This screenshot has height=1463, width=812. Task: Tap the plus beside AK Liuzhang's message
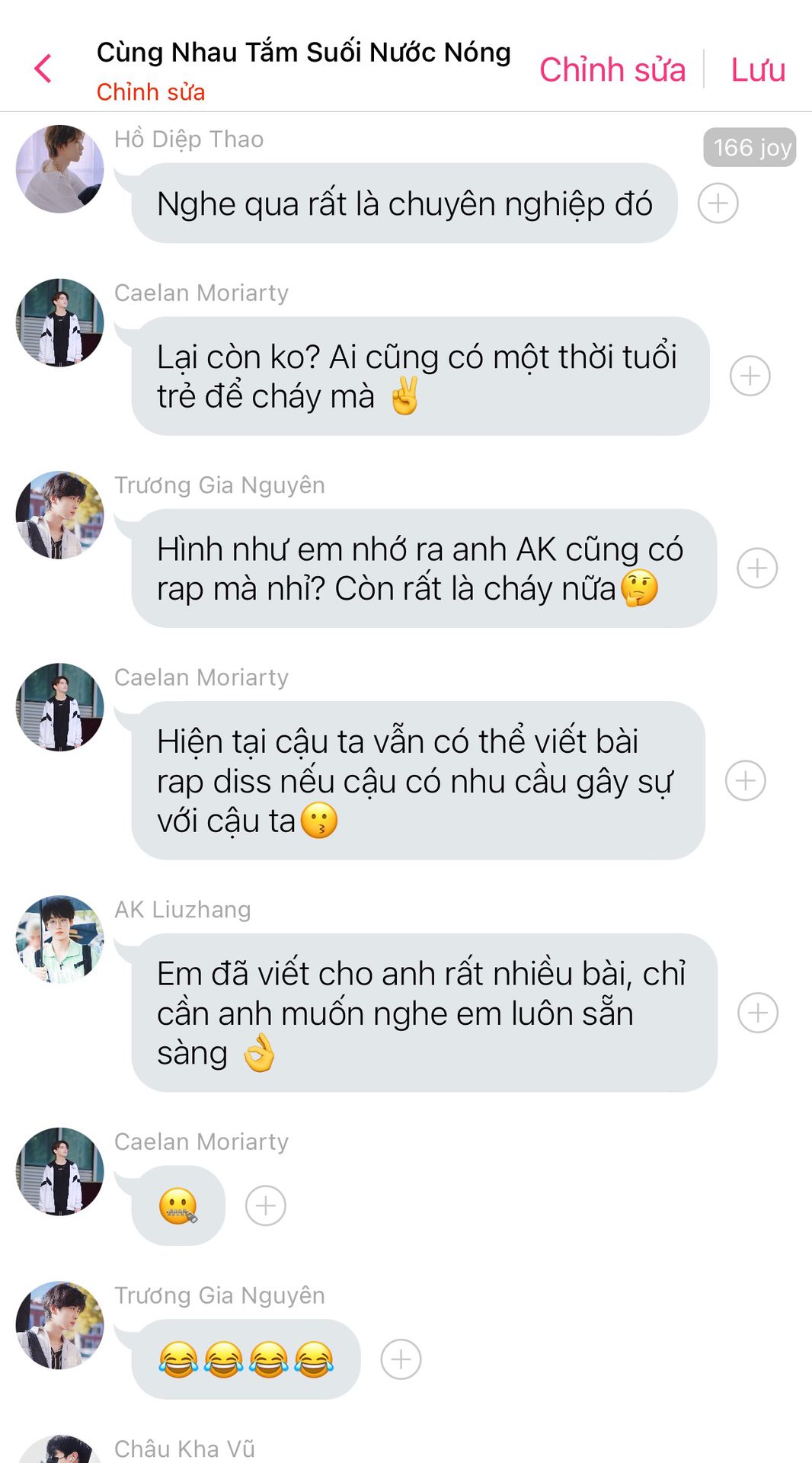point(758,1013)
